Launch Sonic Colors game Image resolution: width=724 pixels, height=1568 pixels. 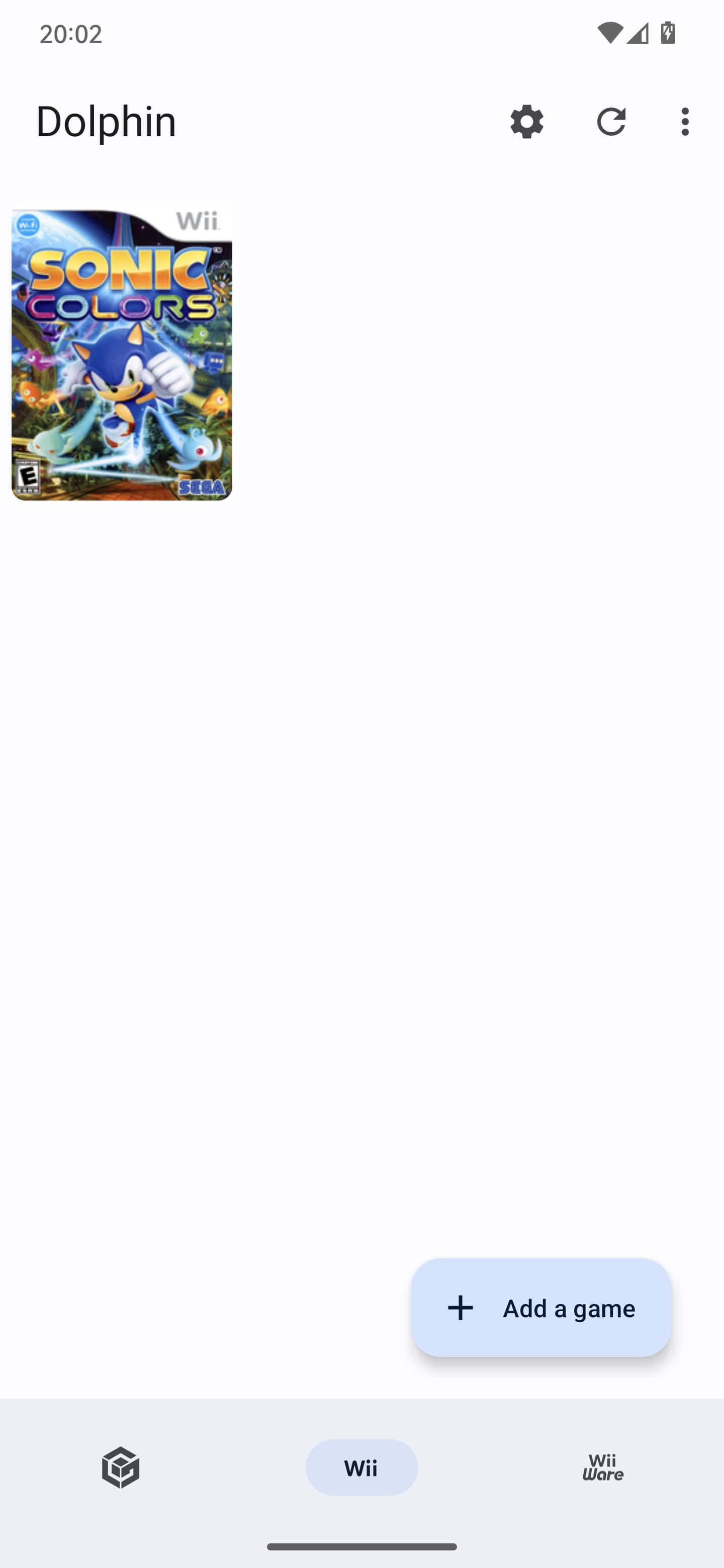click(122, 351)
